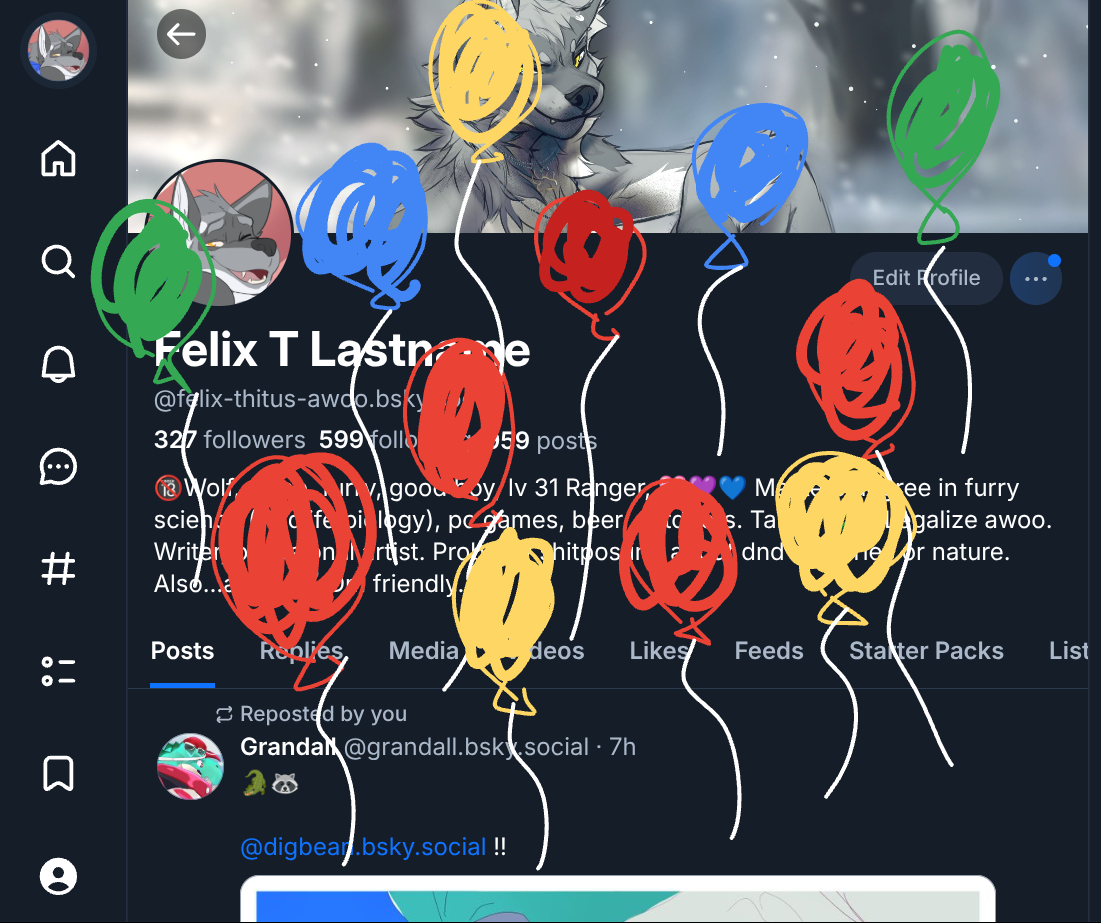
Task: Open the three-dot more options menu
Action: pos(1036,279)
